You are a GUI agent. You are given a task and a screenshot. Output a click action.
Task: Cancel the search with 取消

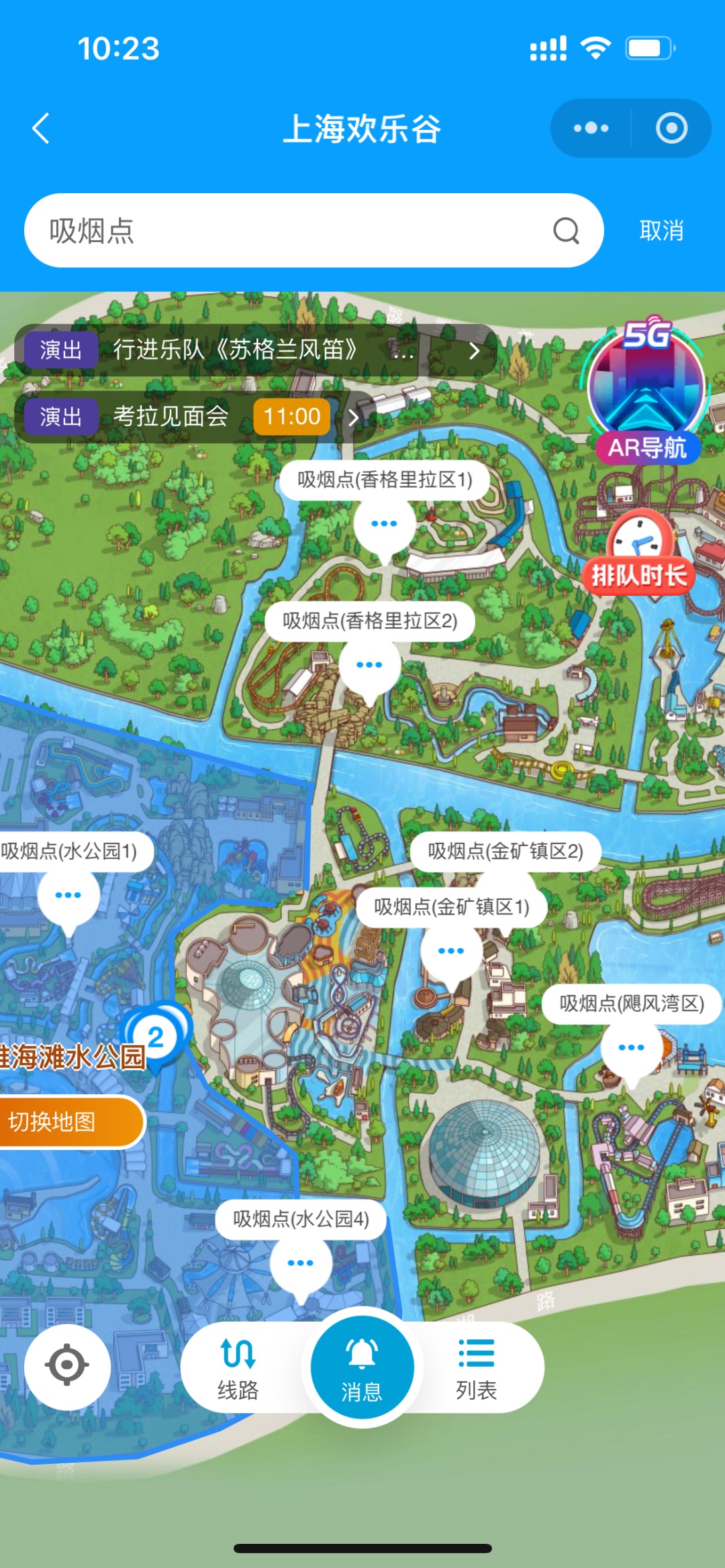[661, 231]
